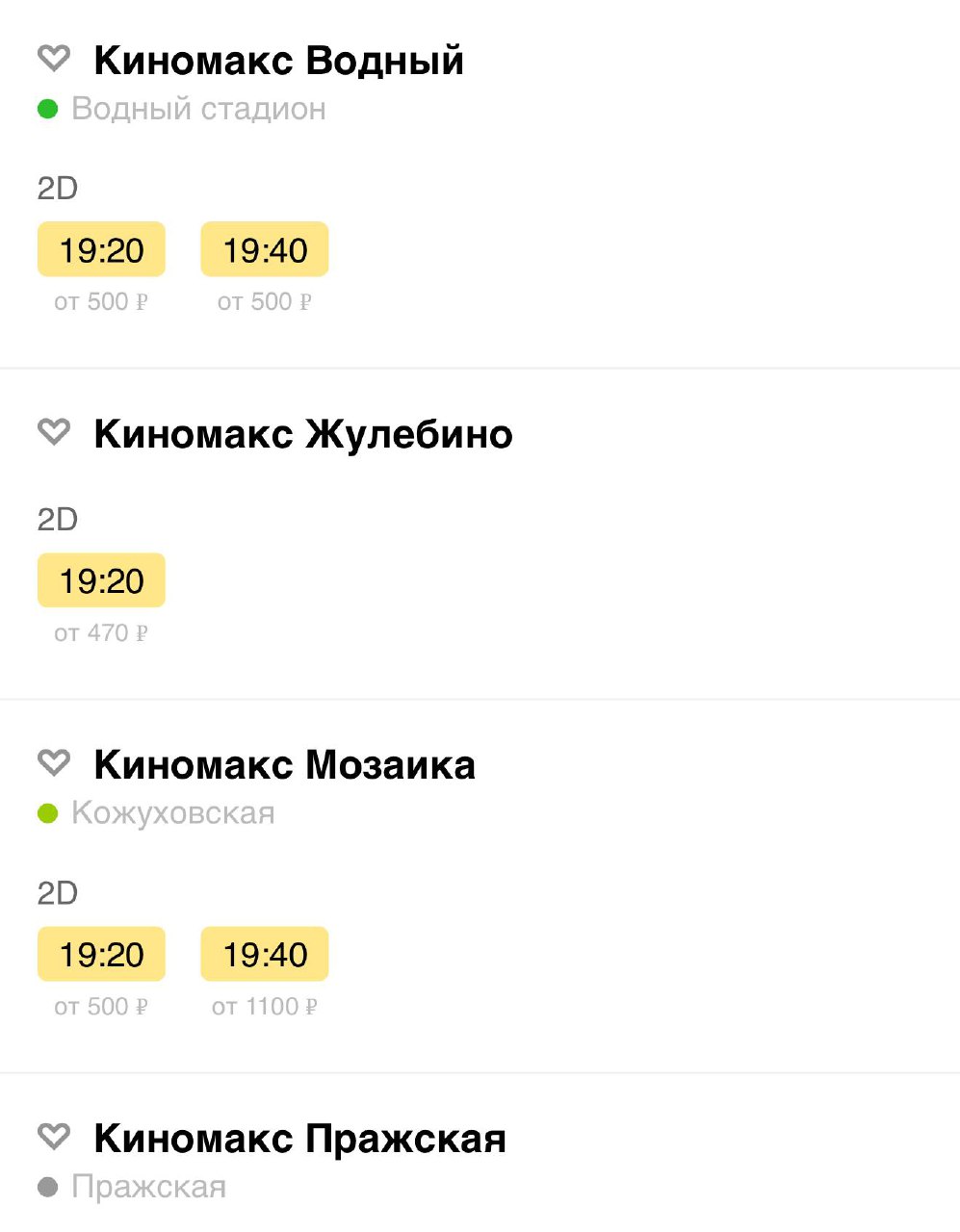Tap the heart next to Киномакс Мозаика
Viewport: 960px width, 1232px height.
(x=54, y=763)
